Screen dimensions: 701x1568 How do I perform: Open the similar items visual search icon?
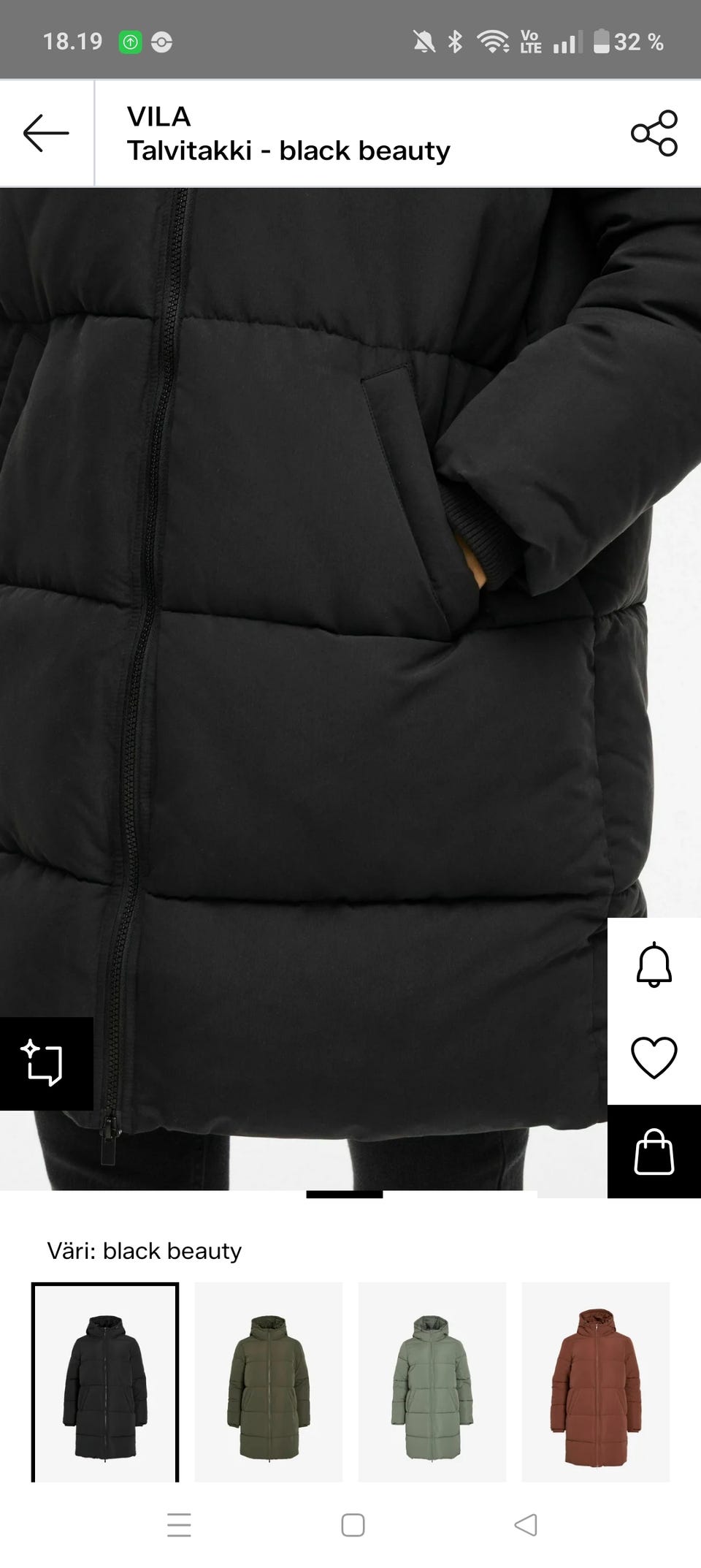(46, 1064)
